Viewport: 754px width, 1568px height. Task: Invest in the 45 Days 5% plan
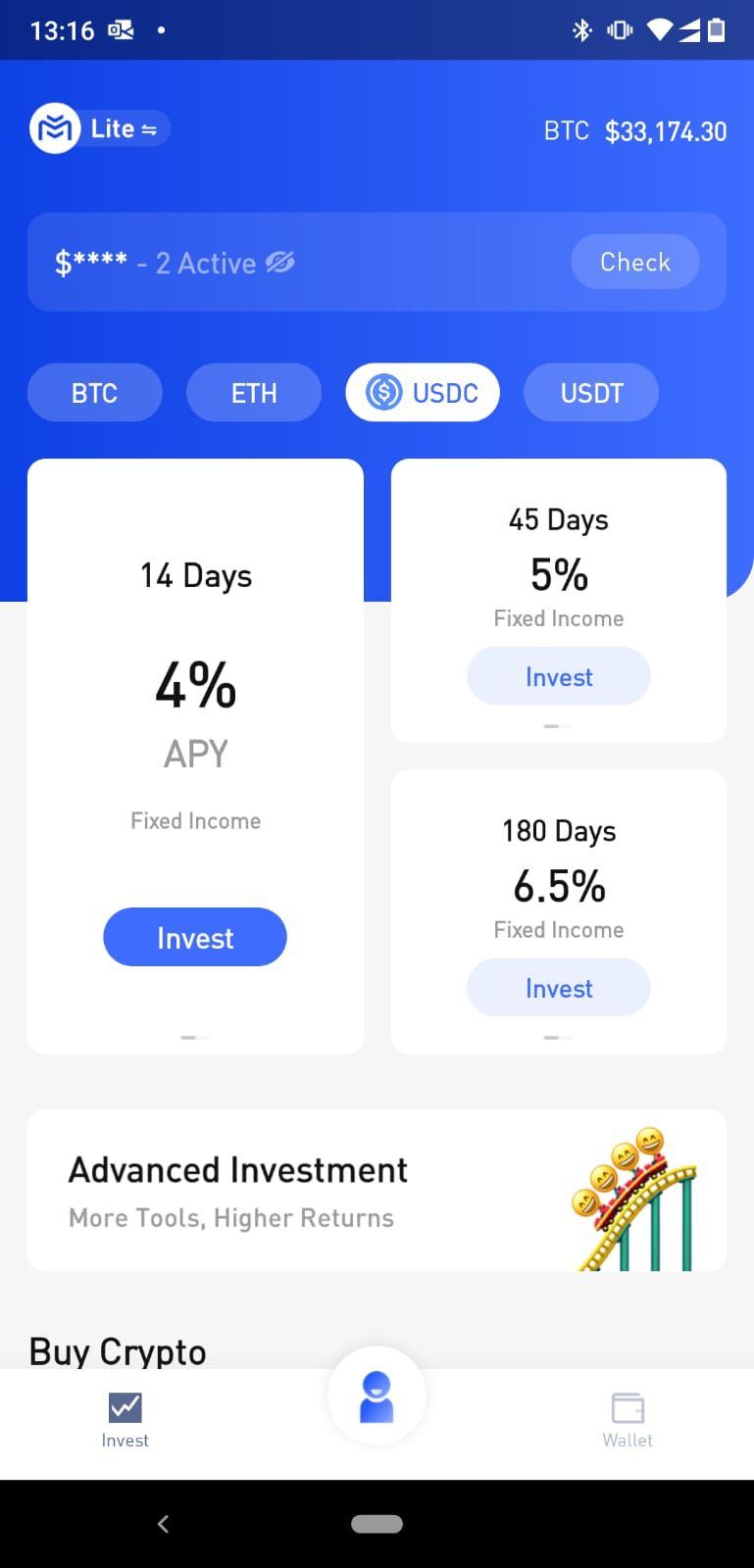point(558,676)
